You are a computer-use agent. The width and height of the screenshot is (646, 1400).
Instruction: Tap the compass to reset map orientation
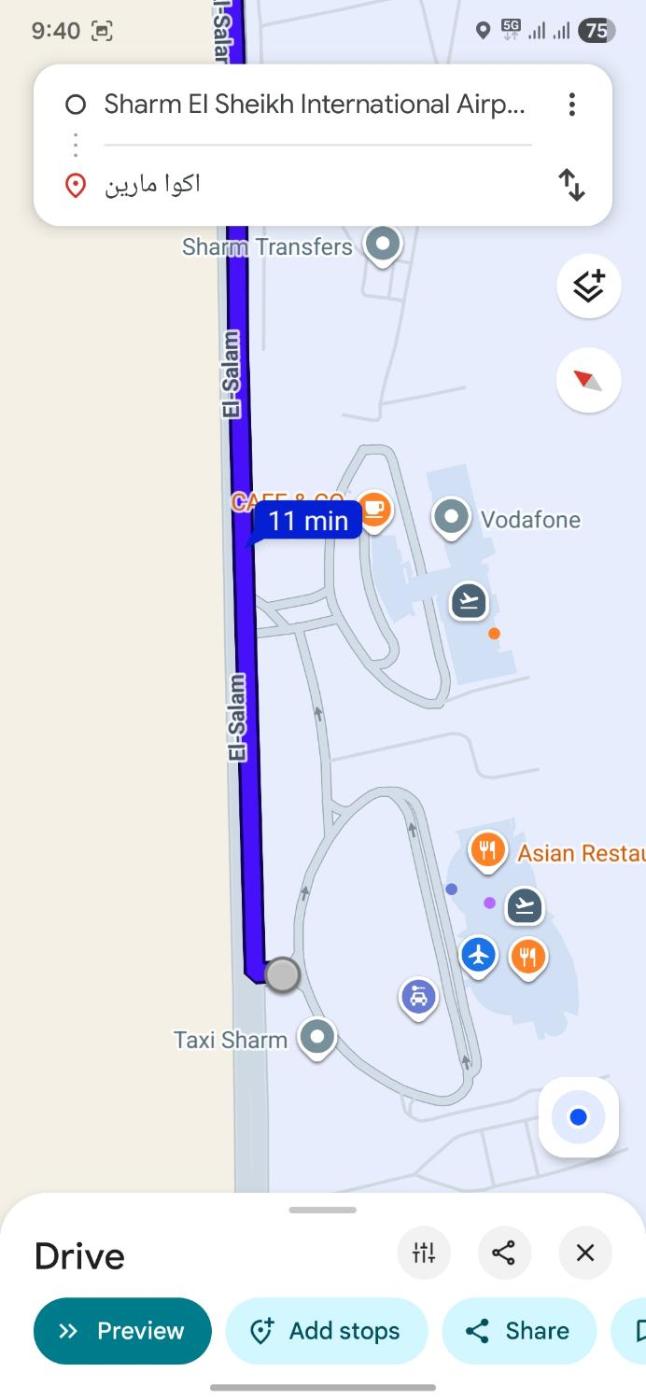pyautogui.click(x=588, y=380)
